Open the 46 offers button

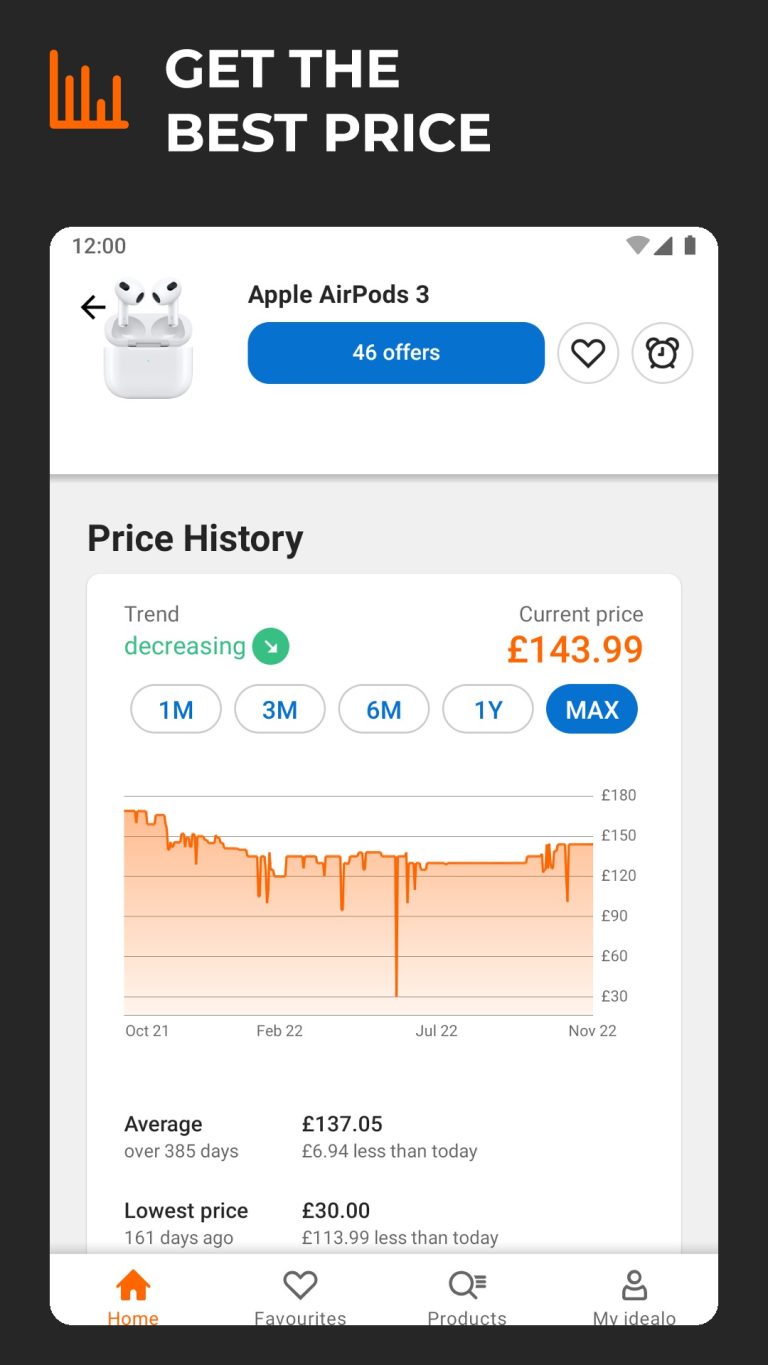395,353
